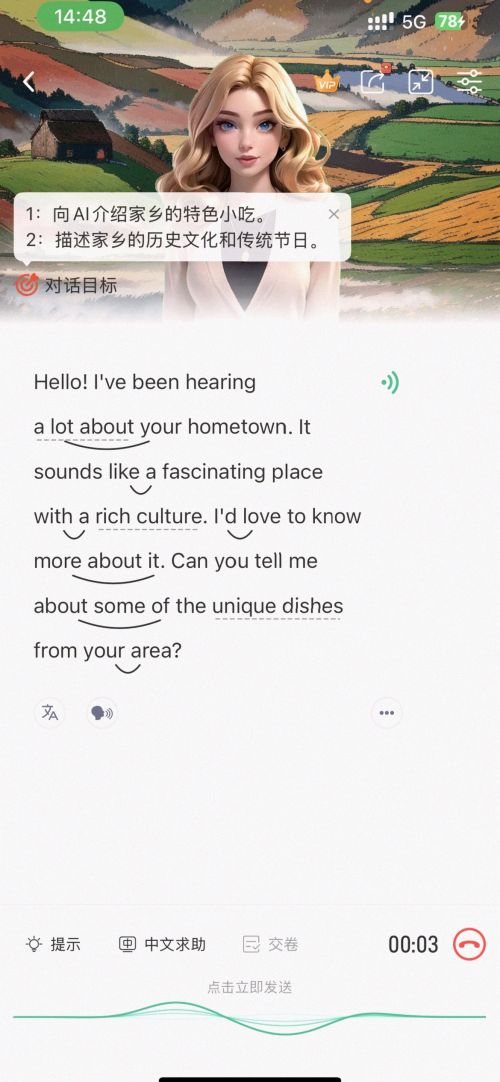
Task: Tap the speaking head pronunciation icon
Action: click(x=102, y=713)
